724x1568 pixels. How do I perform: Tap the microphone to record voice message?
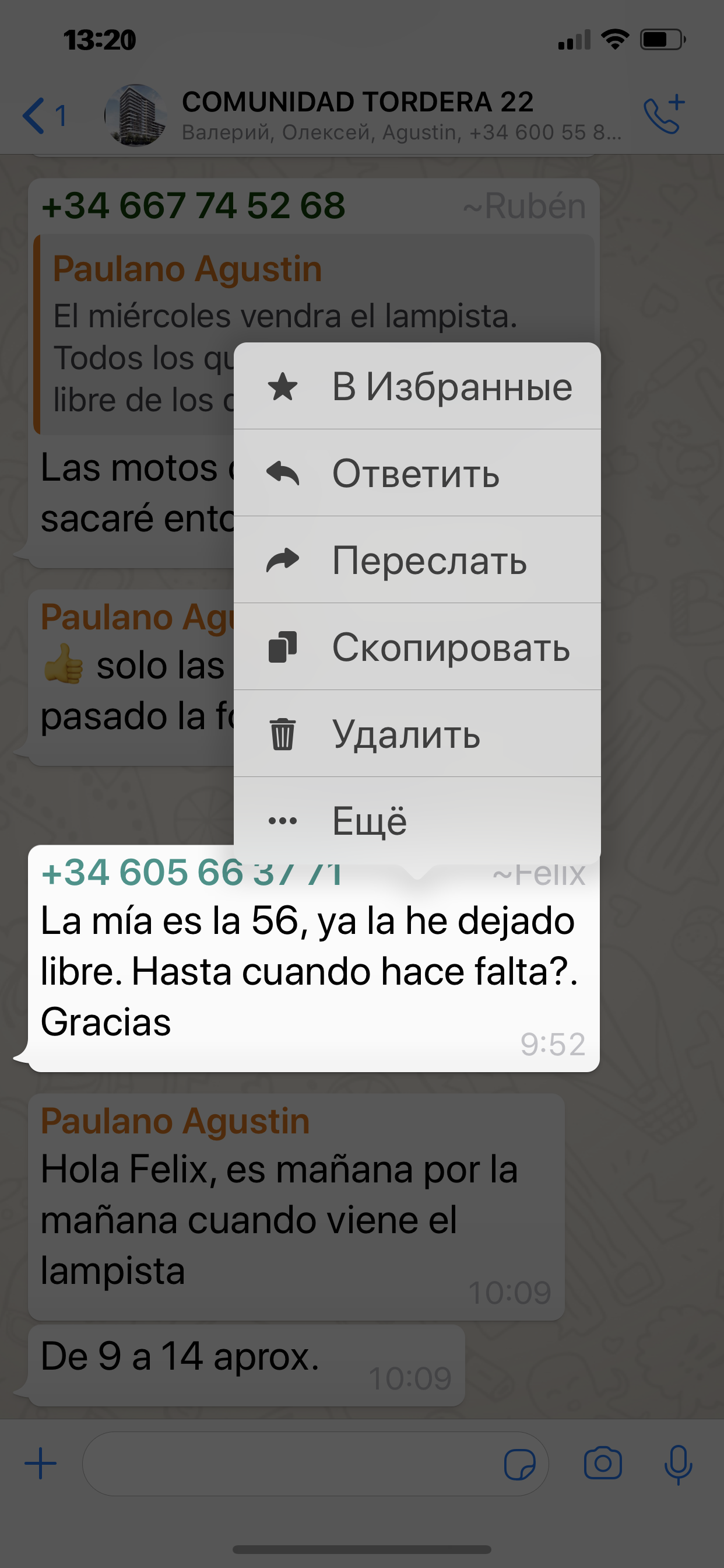[x=678, y=1464]
